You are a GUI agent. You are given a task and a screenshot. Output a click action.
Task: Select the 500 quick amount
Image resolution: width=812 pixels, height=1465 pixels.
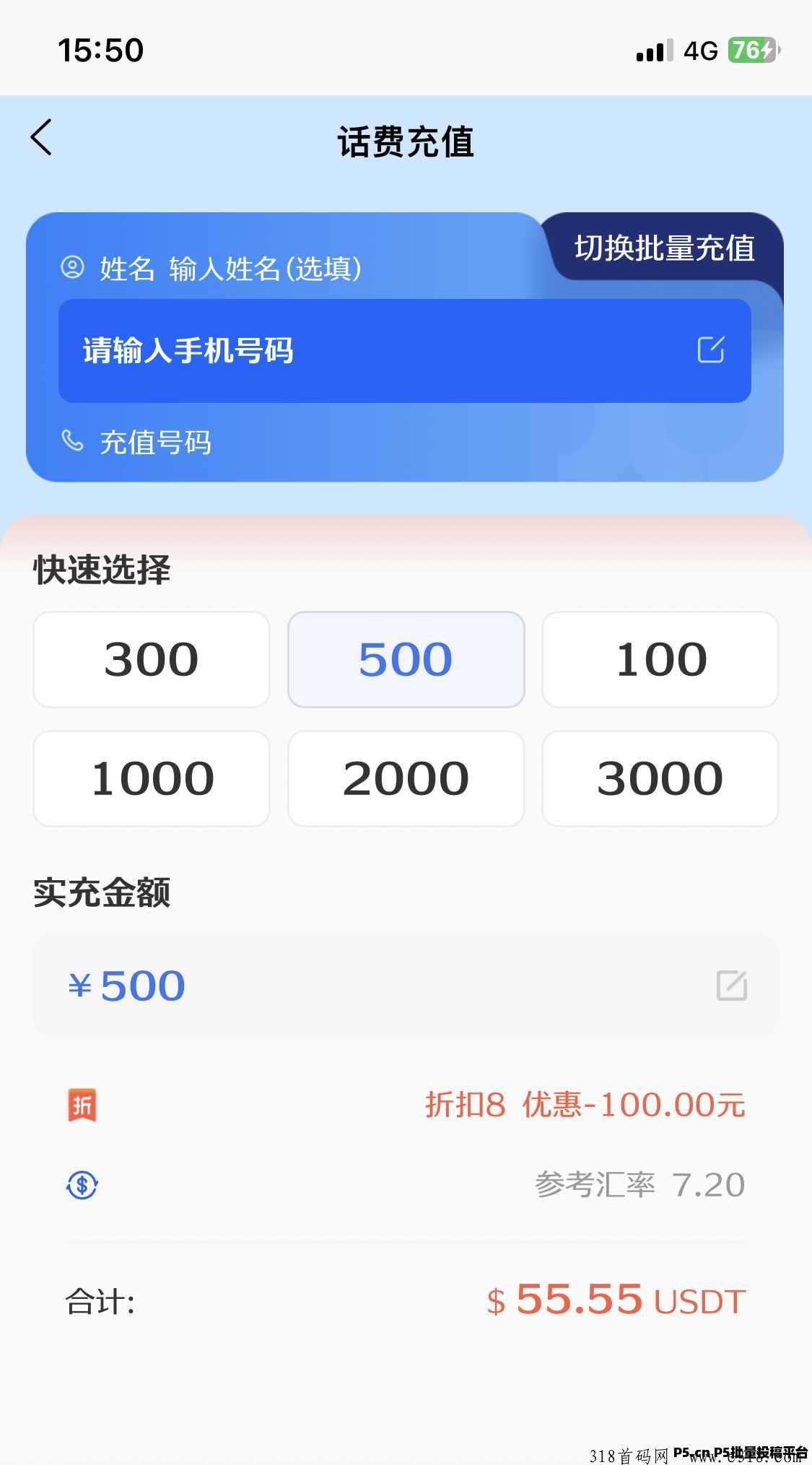(x=406, y=659)
